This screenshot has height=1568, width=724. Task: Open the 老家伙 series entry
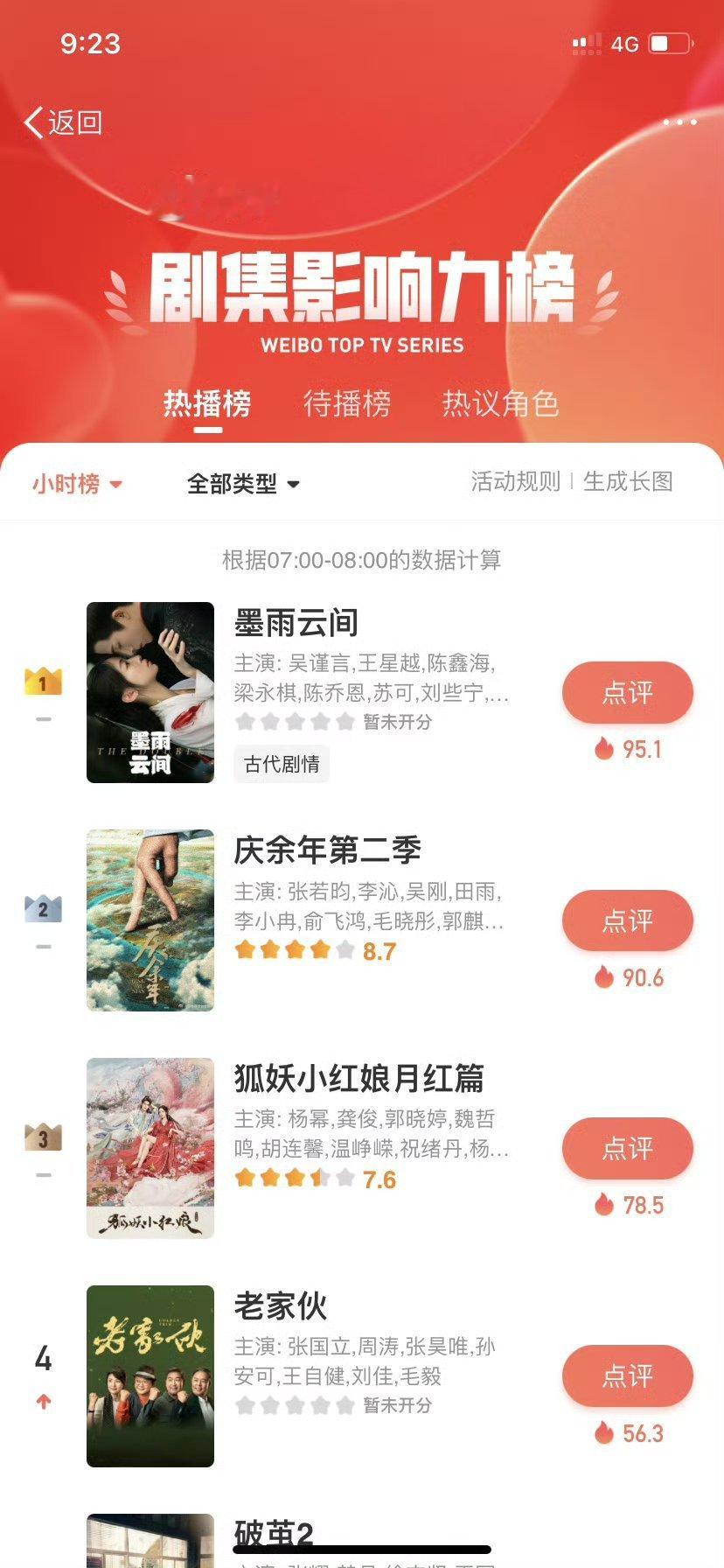(281, 1305)
